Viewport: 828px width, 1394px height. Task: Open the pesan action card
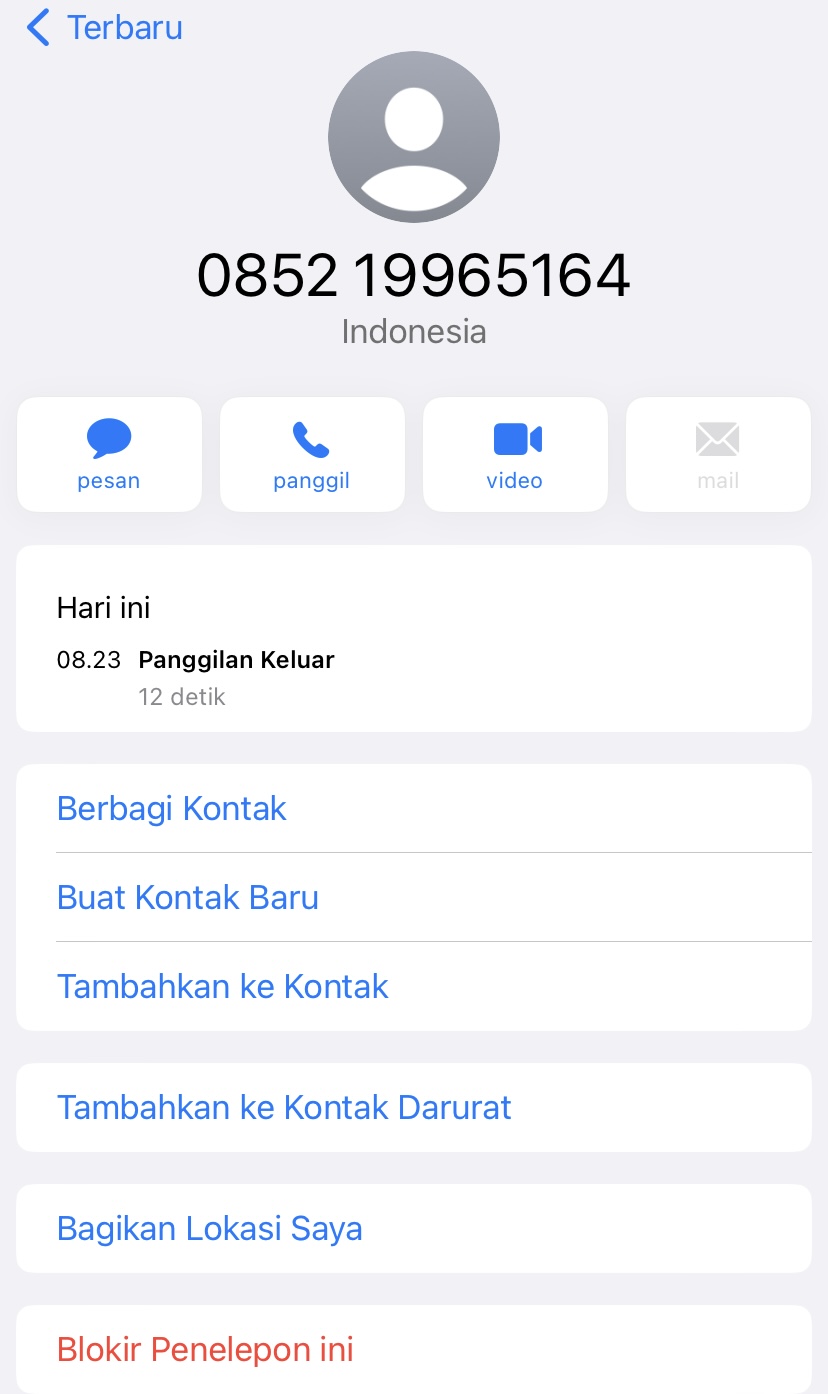109,454
